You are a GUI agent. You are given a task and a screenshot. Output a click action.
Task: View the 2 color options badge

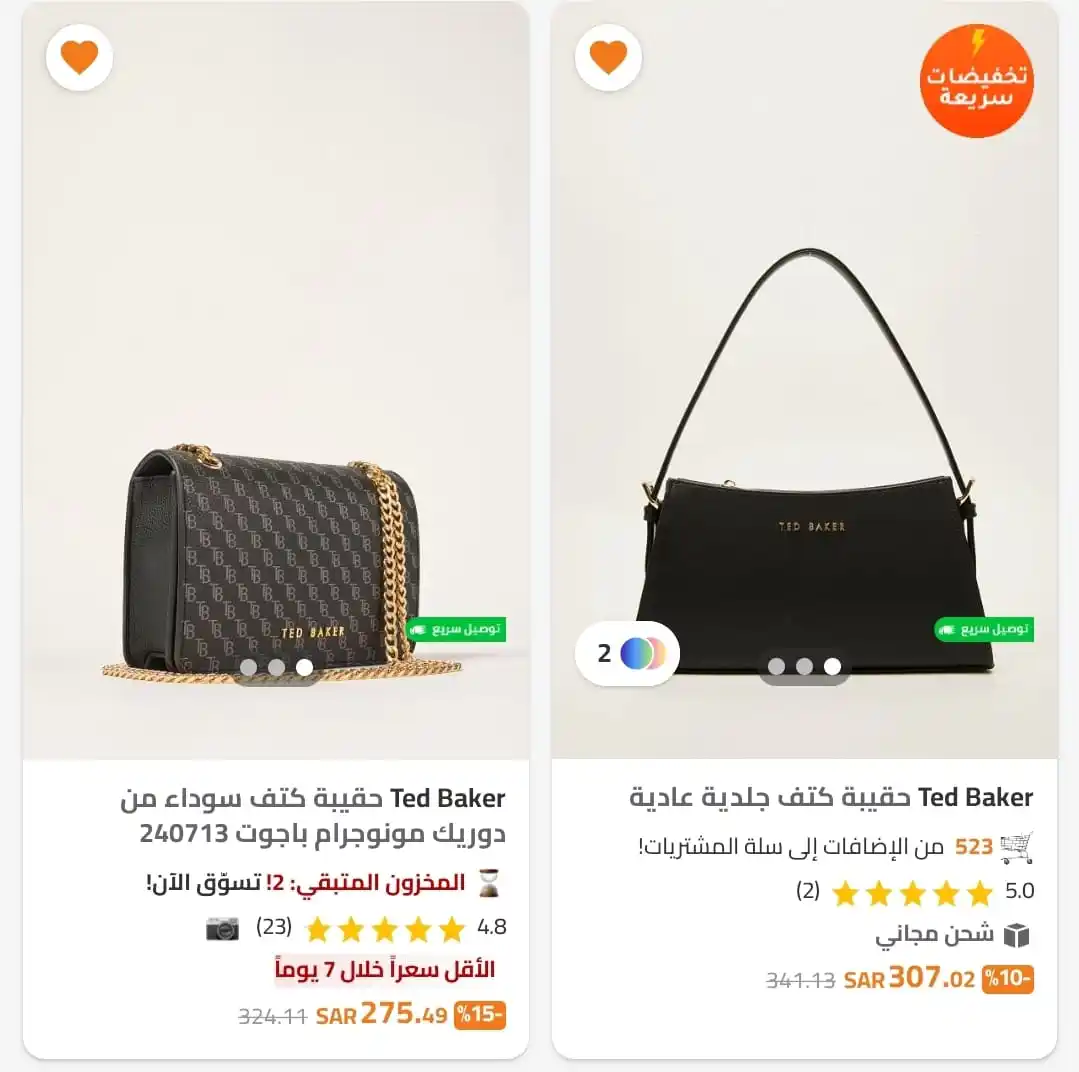[x=628, y=654]
